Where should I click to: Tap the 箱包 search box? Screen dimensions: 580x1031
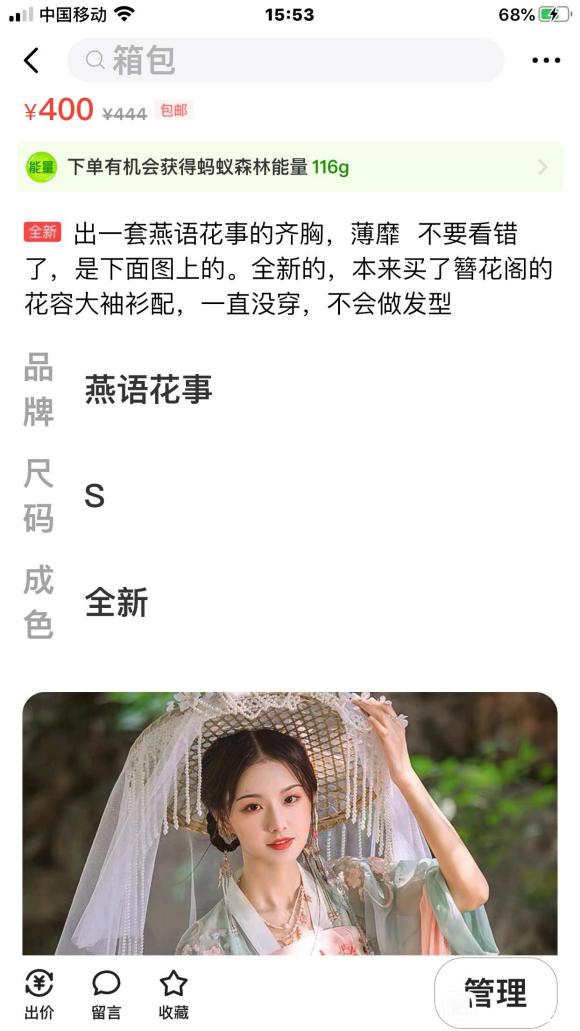click(x=285, y=60)
